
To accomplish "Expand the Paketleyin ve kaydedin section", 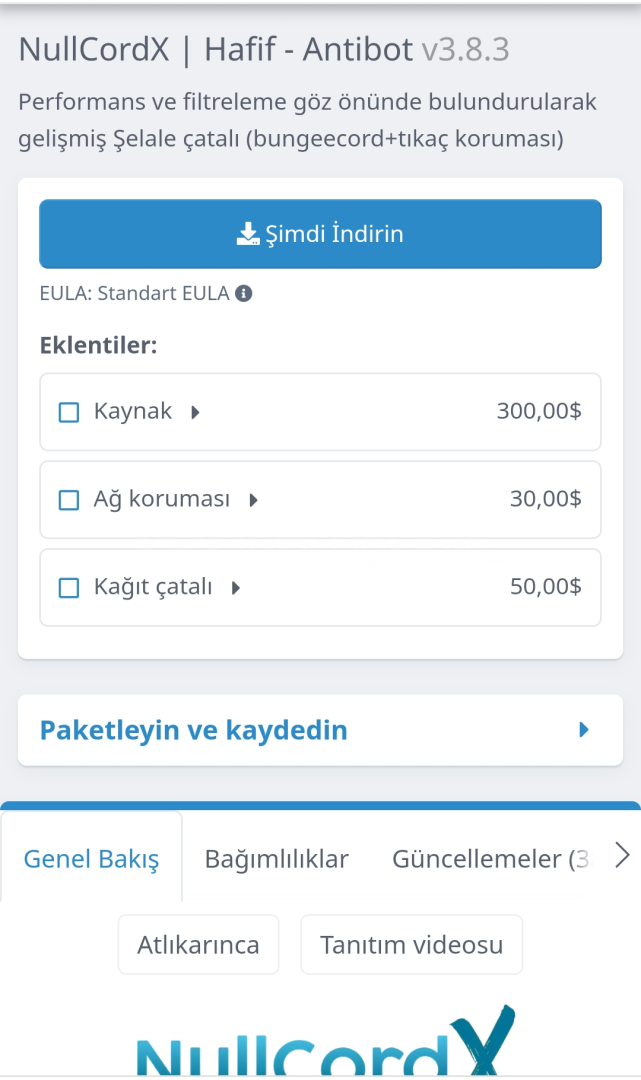I will coord(320,730).
